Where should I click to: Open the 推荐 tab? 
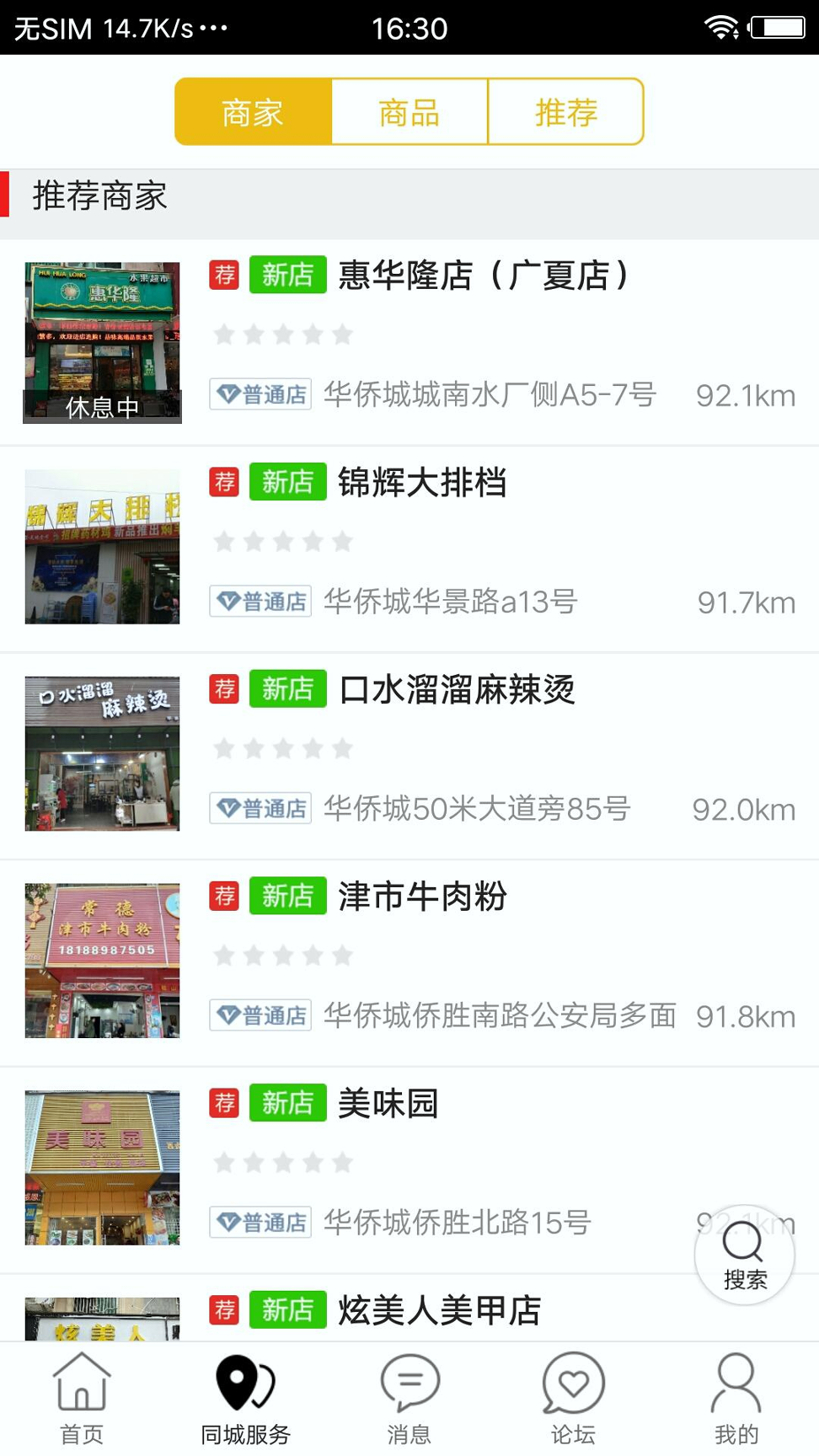click(x=566, y=111)
